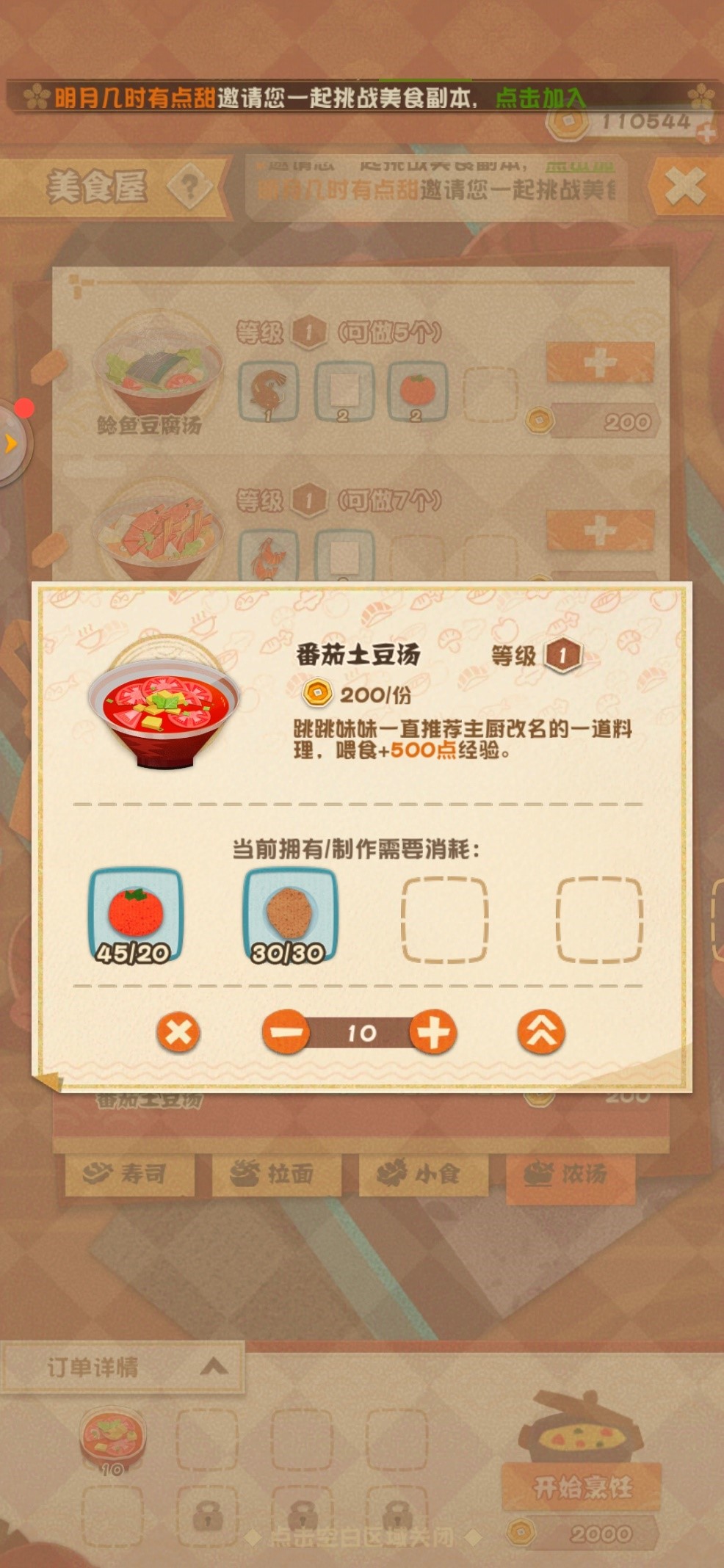Increase the cooking quantity by one

coord(433,1032)
